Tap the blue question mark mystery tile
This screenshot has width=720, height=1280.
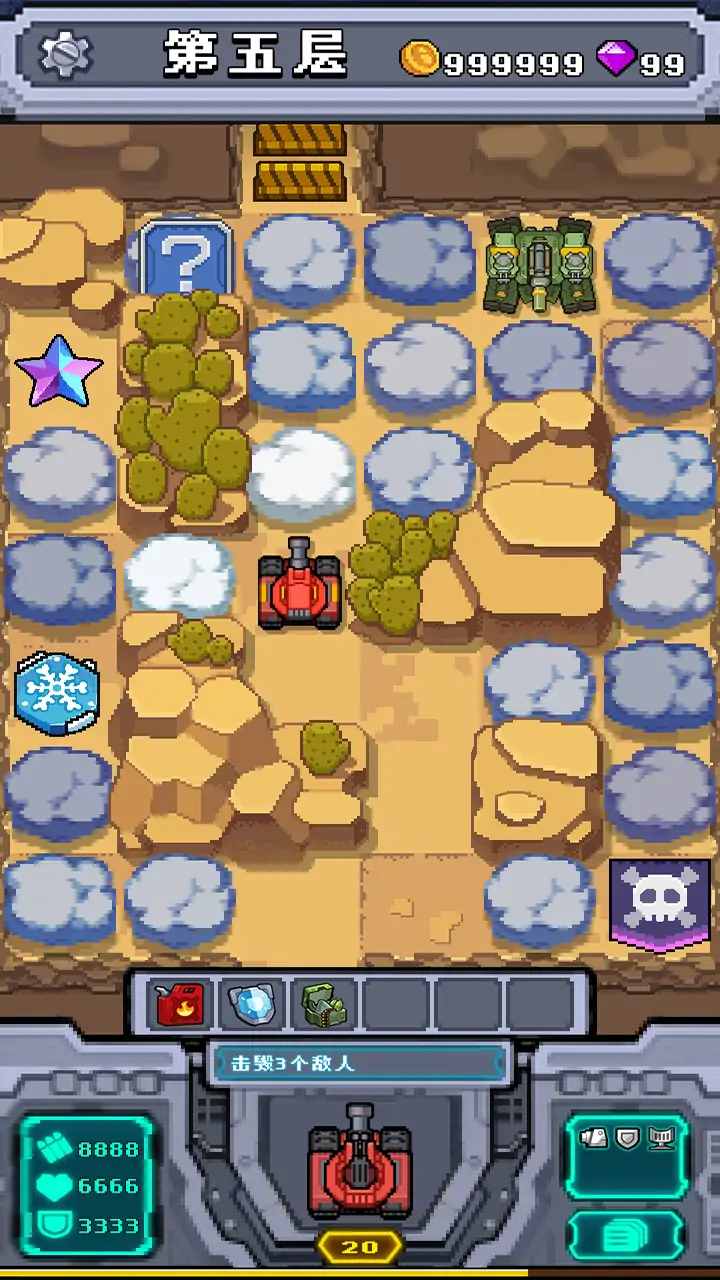pyautogui.click(x=186, y=257)
